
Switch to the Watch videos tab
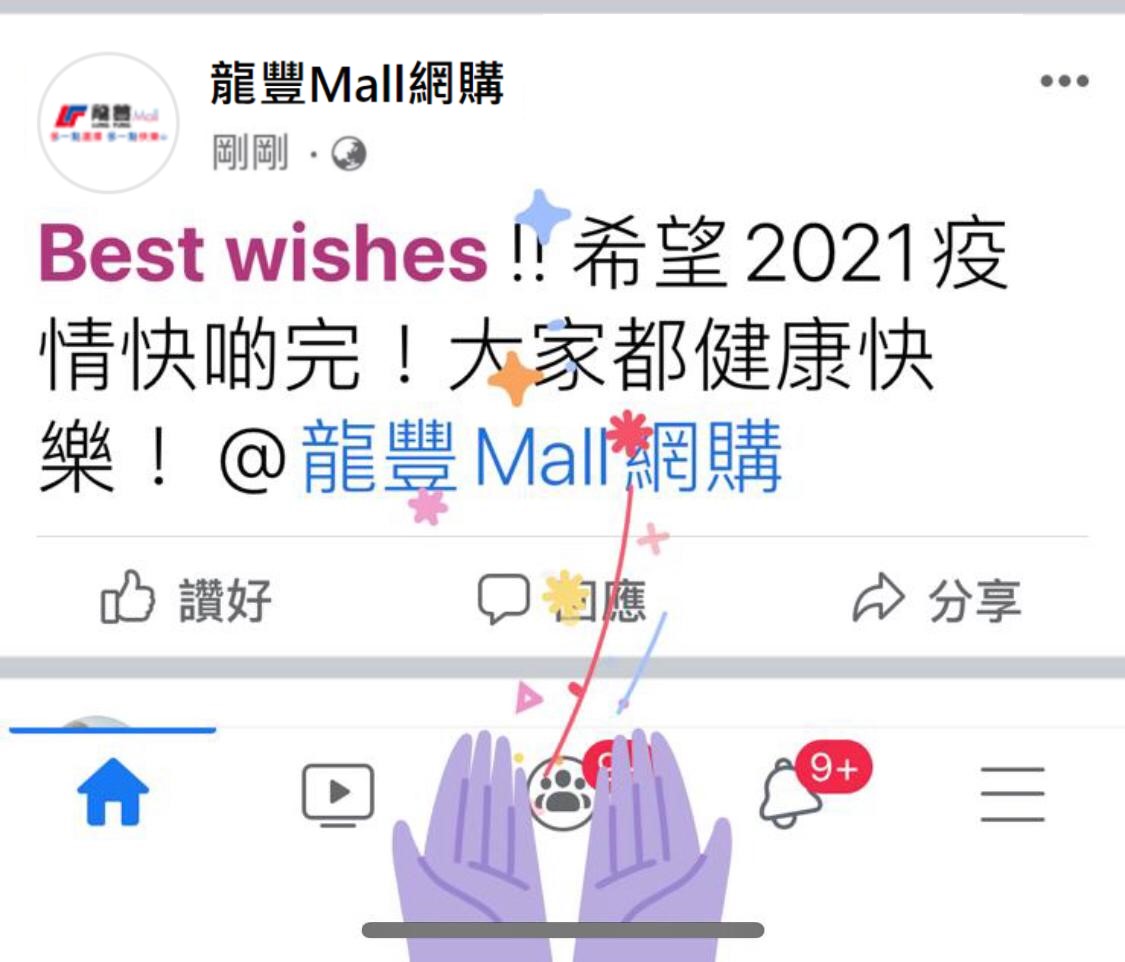pyautogui.click(x=338, y=794)
